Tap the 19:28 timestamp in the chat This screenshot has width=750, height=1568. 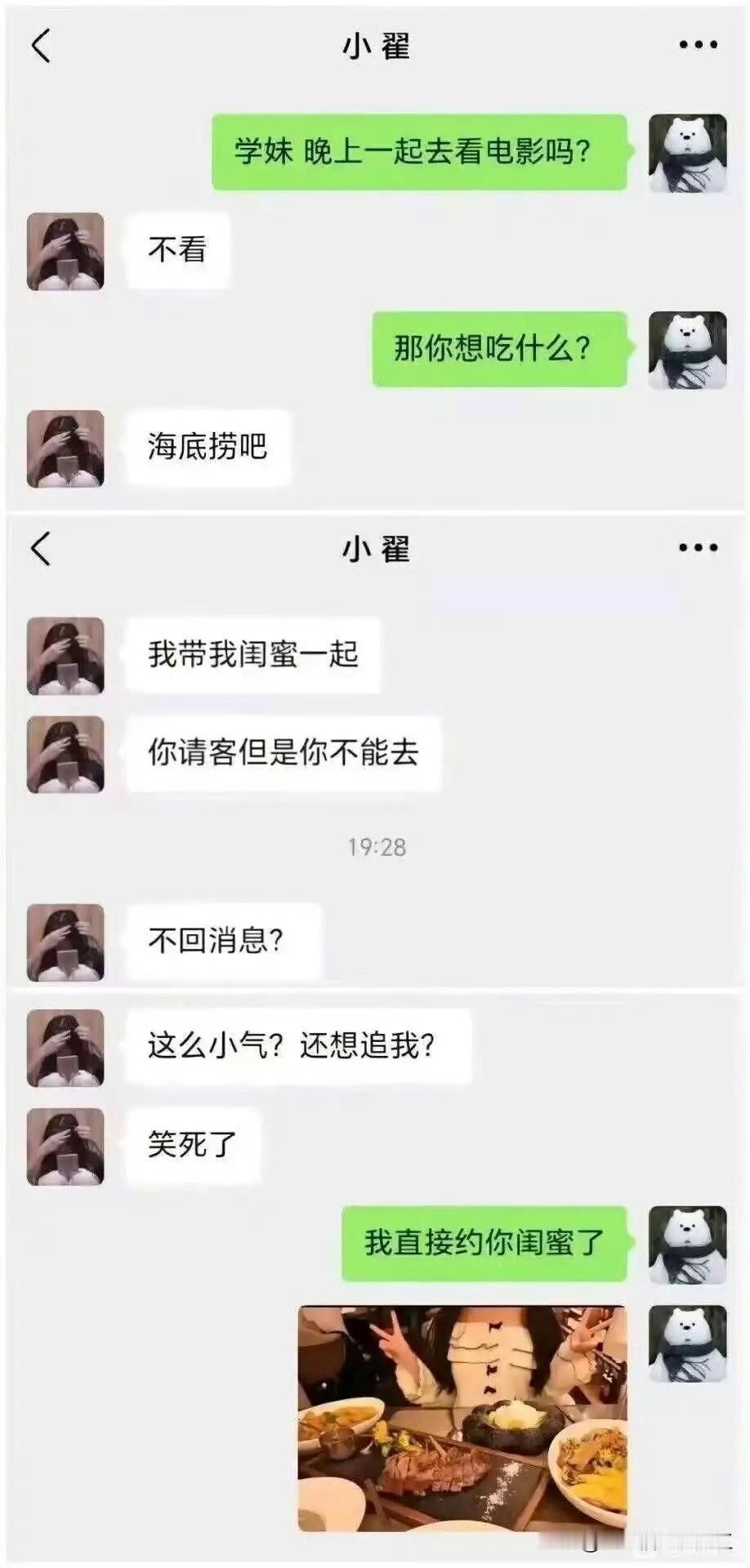376,849
